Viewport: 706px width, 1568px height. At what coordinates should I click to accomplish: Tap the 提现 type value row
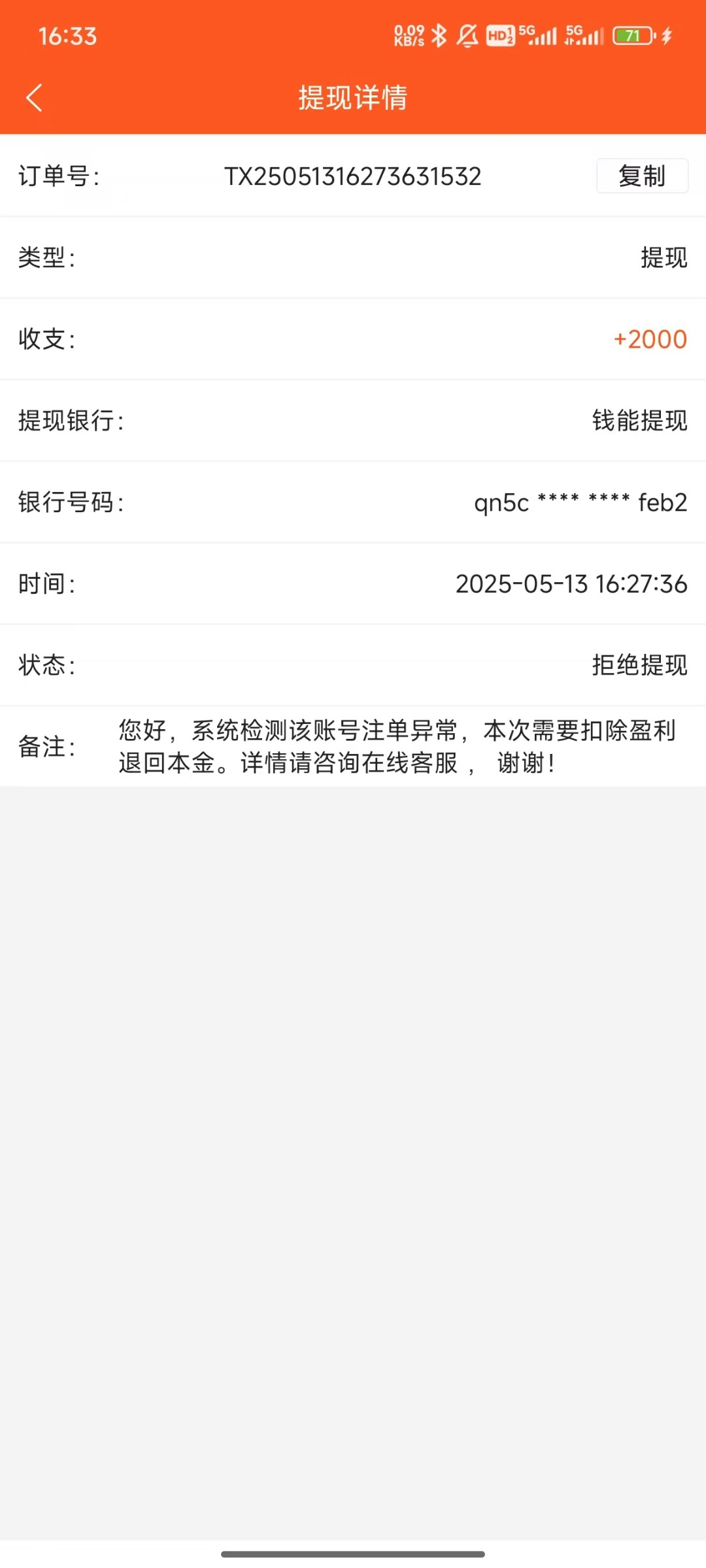coord(662,258)
